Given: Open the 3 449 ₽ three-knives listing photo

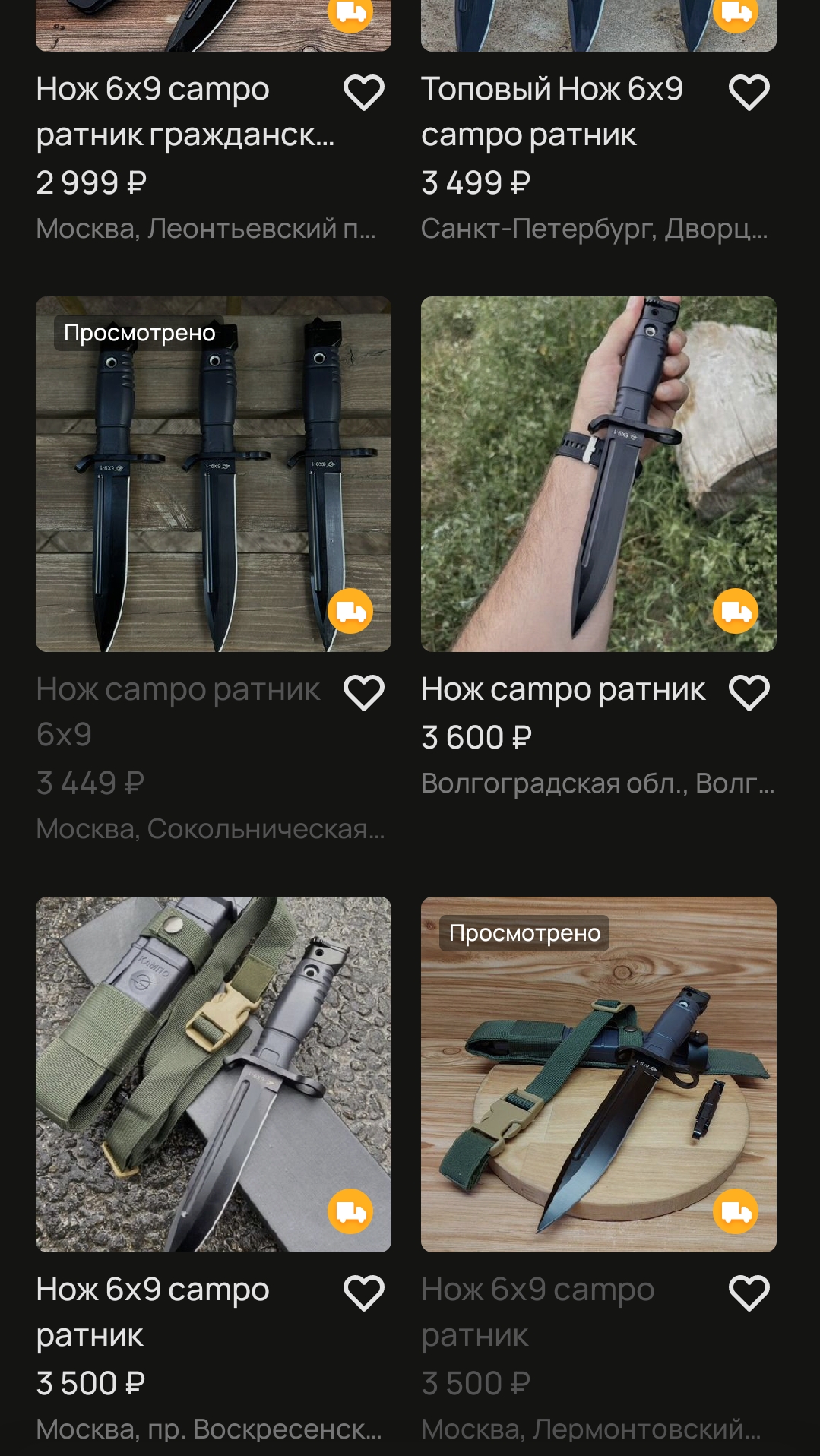Looking at the screenshot, I should point(213,474).
